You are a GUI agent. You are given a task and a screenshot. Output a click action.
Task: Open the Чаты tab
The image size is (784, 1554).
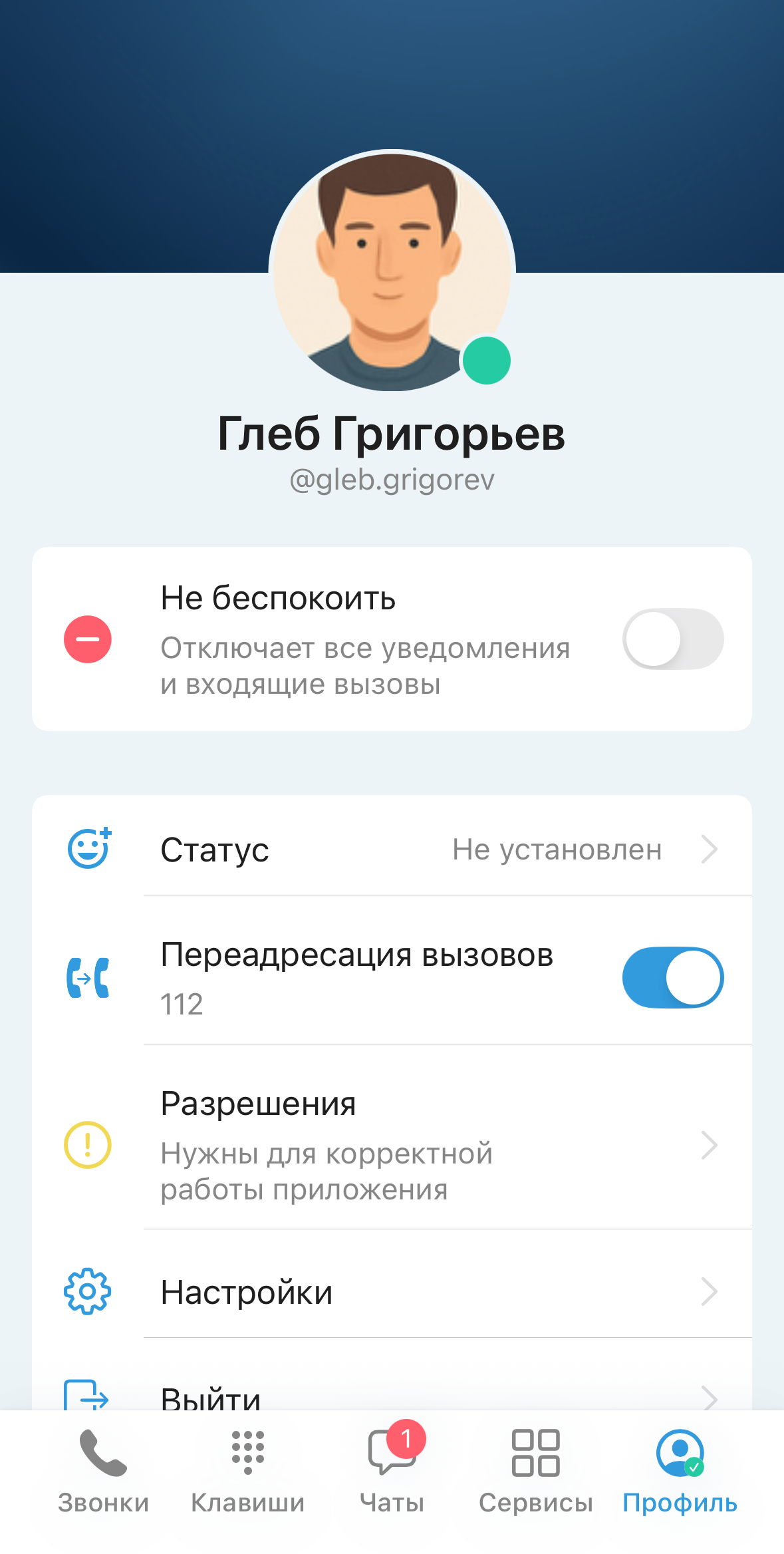click(x=392, y=1470)
